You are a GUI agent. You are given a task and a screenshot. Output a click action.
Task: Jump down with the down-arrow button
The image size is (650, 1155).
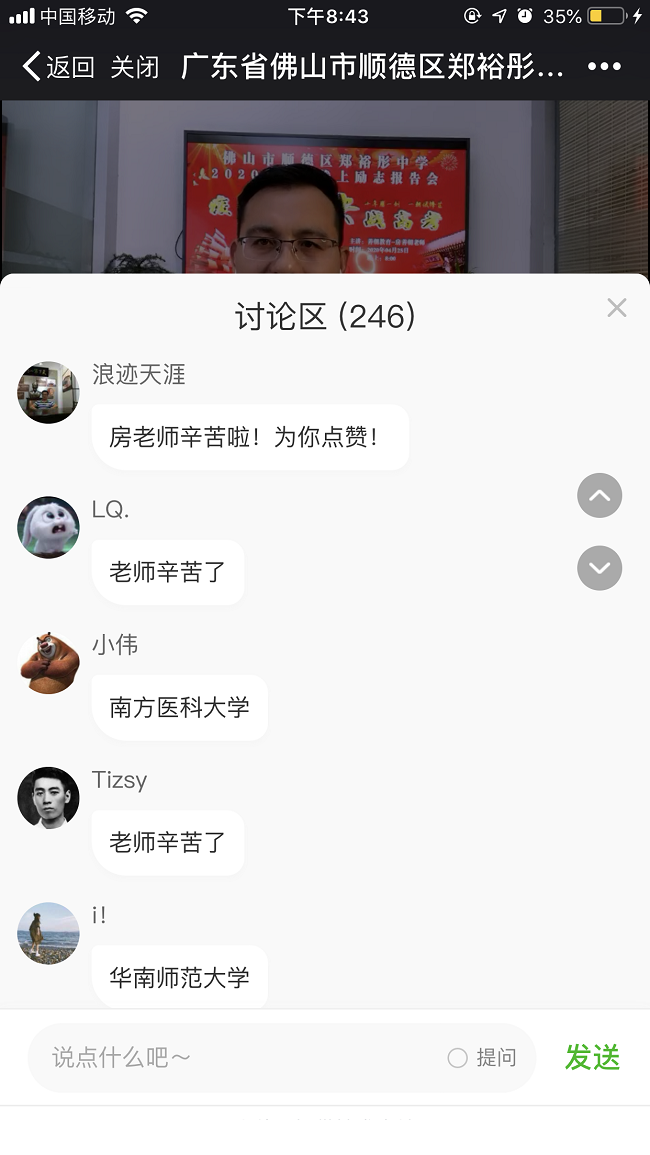click(599, 568)
